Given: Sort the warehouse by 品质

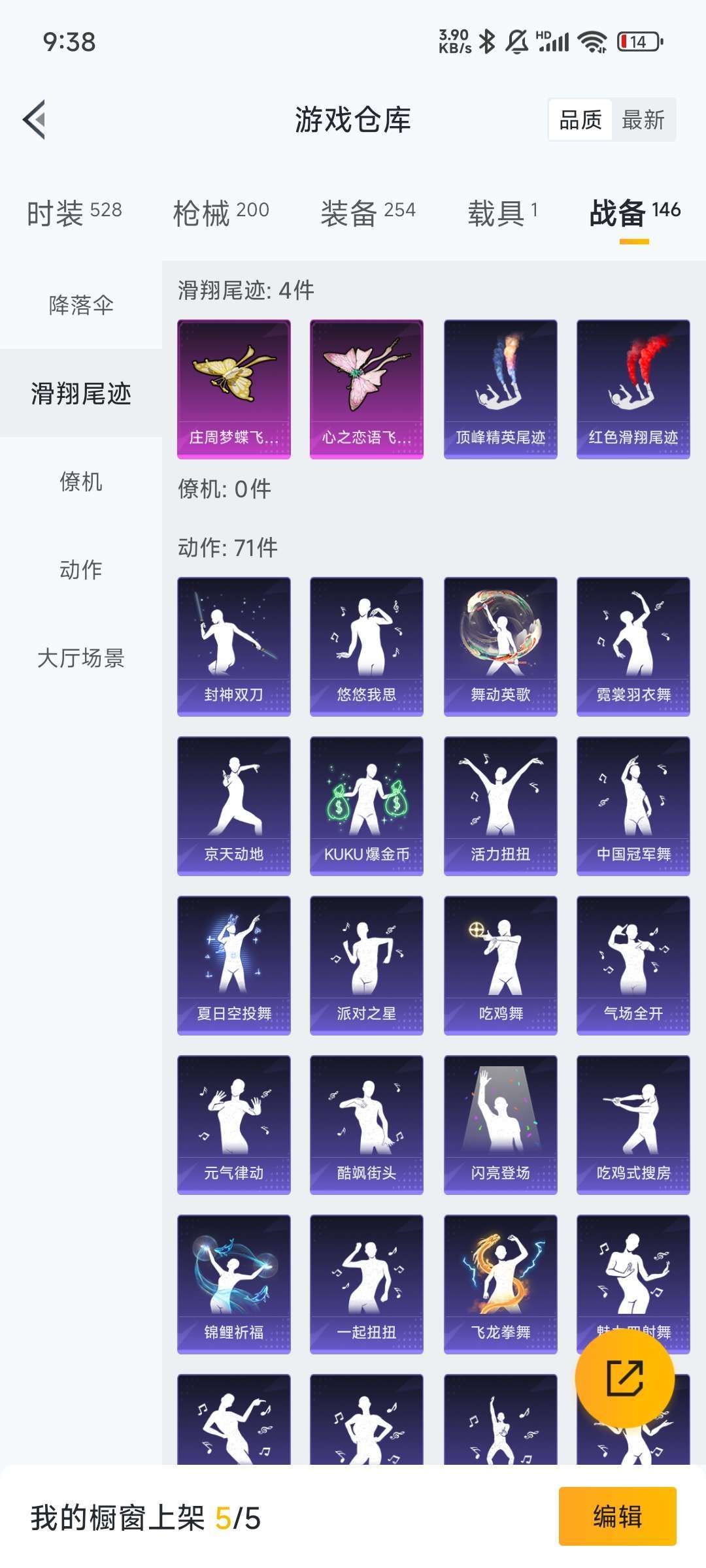Looking at the screenshot, I should click(x=580, y=120).
